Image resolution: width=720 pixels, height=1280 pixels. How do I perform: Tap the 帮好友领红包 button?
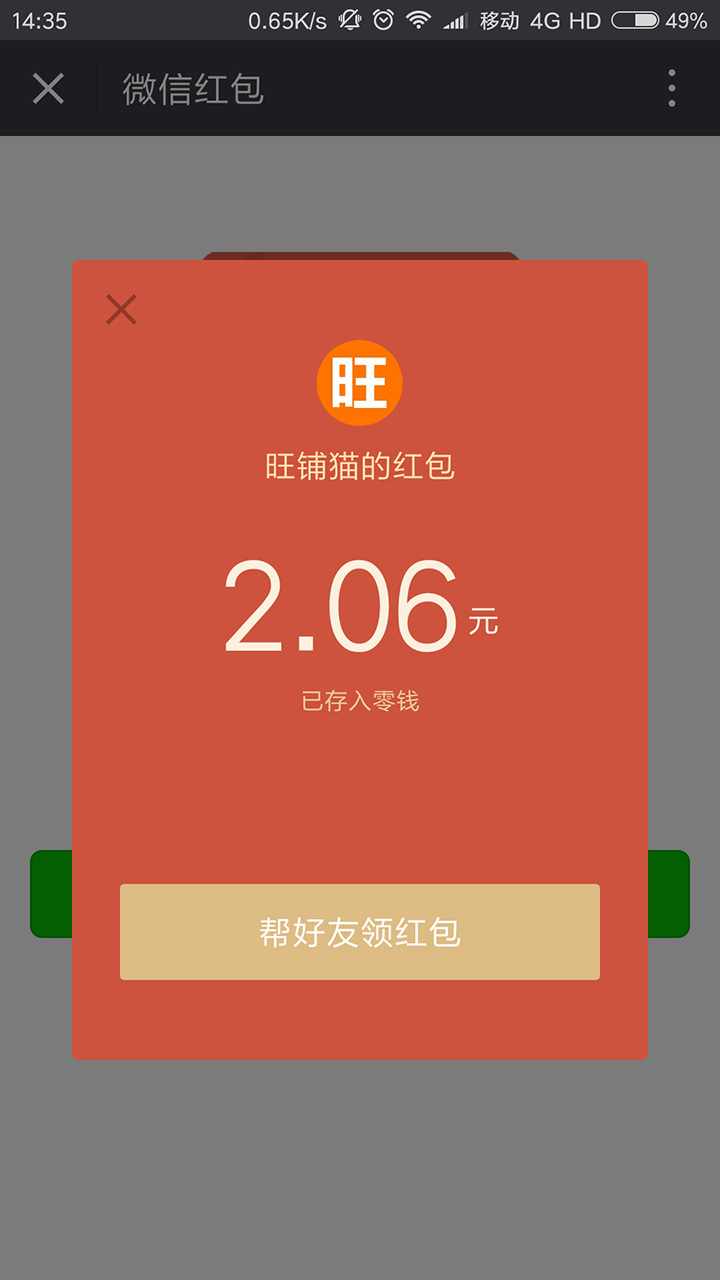360,932
